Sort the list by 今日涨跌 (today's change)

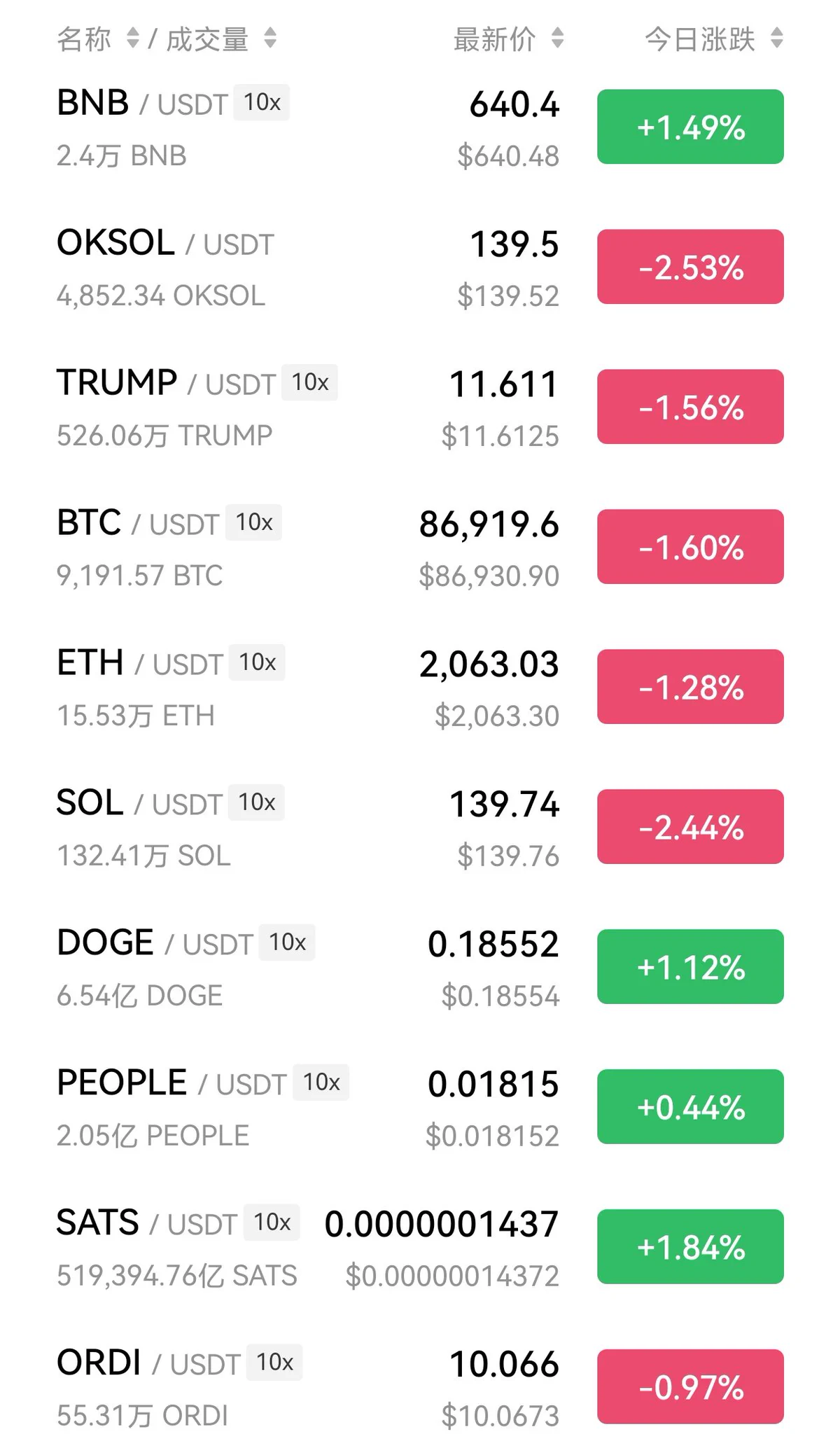coord(714,39)
